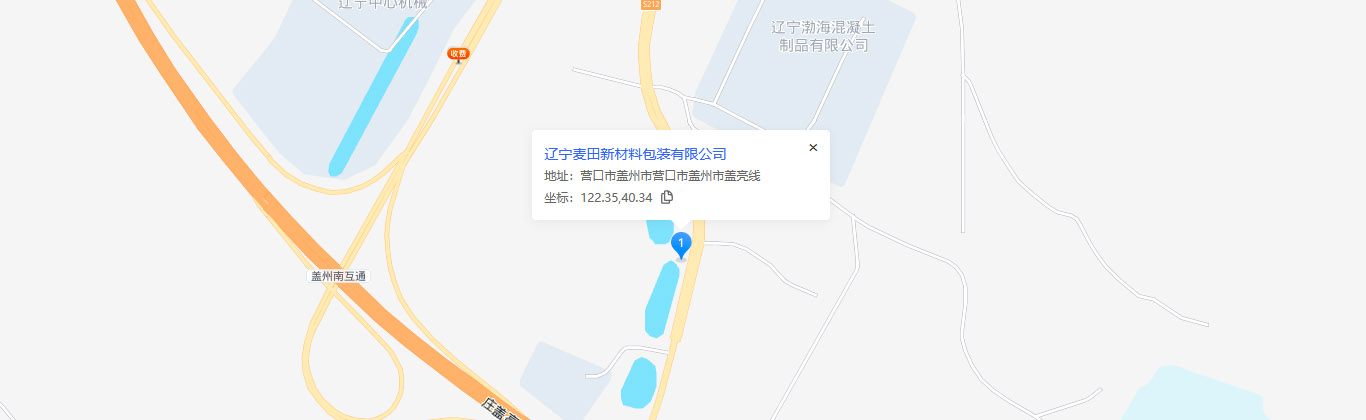Tap the blue map marker numbered 1
The height and width of the screenshot is (420, 1366).
[681, 244]
